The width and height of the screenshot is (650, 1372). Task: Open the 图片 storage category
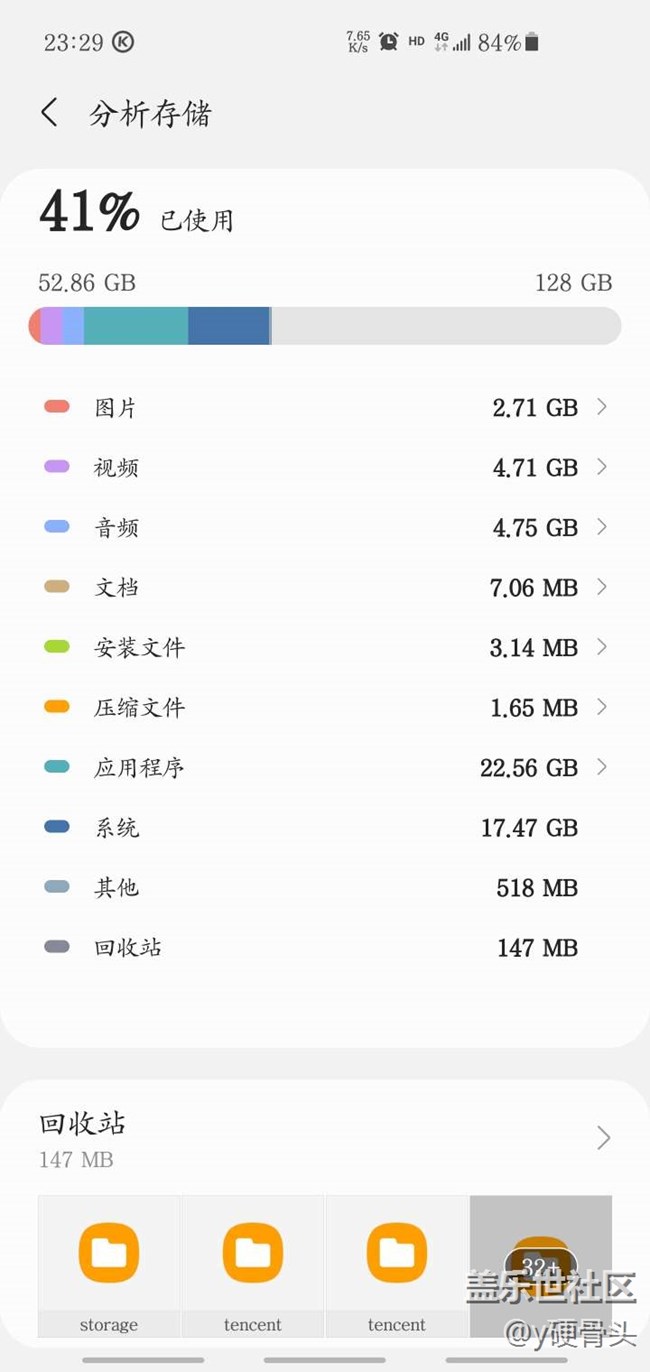pos(325,407)
